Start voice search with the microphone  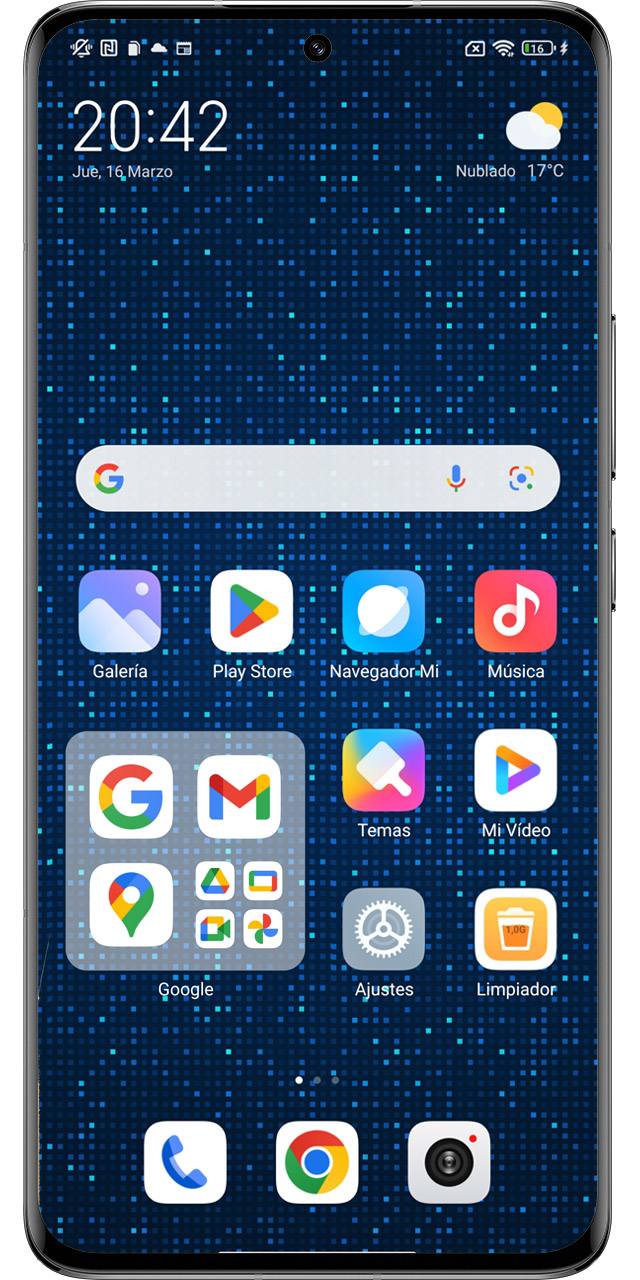point(456,479)
